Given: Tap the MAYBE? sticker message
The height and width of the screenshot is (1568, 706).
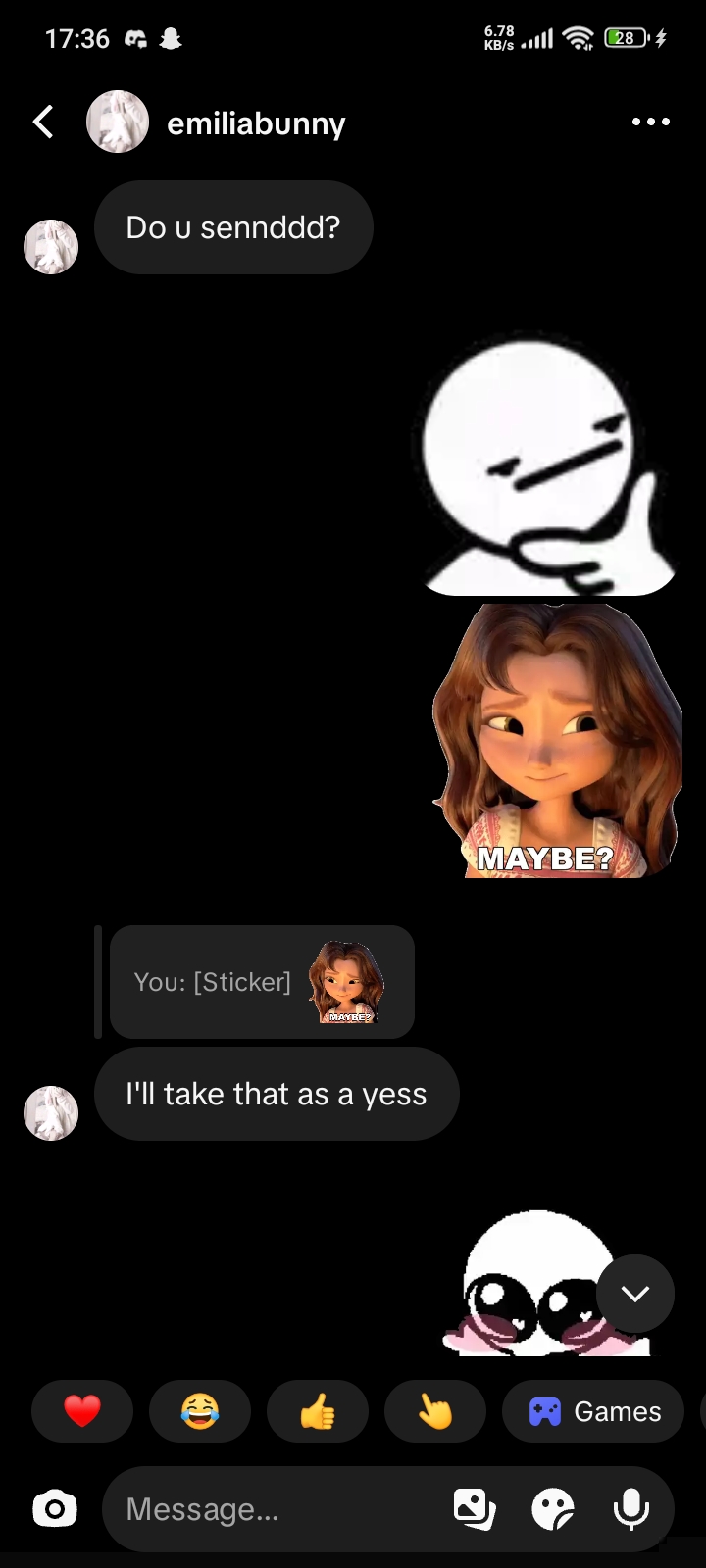Looking at the screenshot, I should pos(557,741).
